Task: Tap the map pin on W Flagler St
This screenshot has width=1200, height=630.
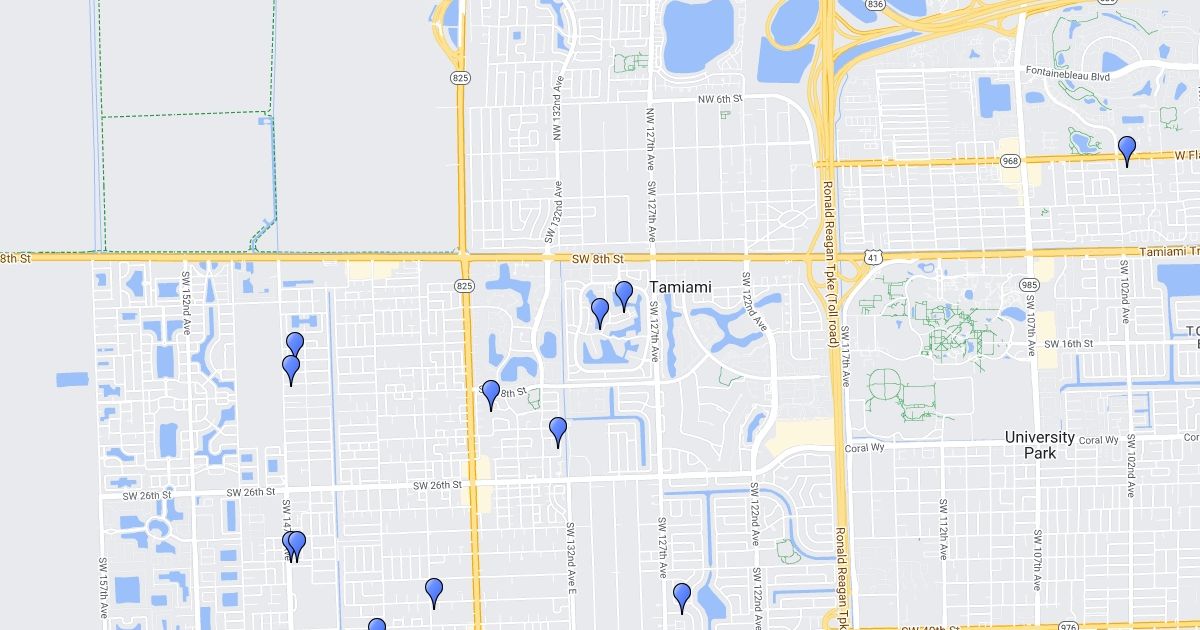Action: (1127, 149)
